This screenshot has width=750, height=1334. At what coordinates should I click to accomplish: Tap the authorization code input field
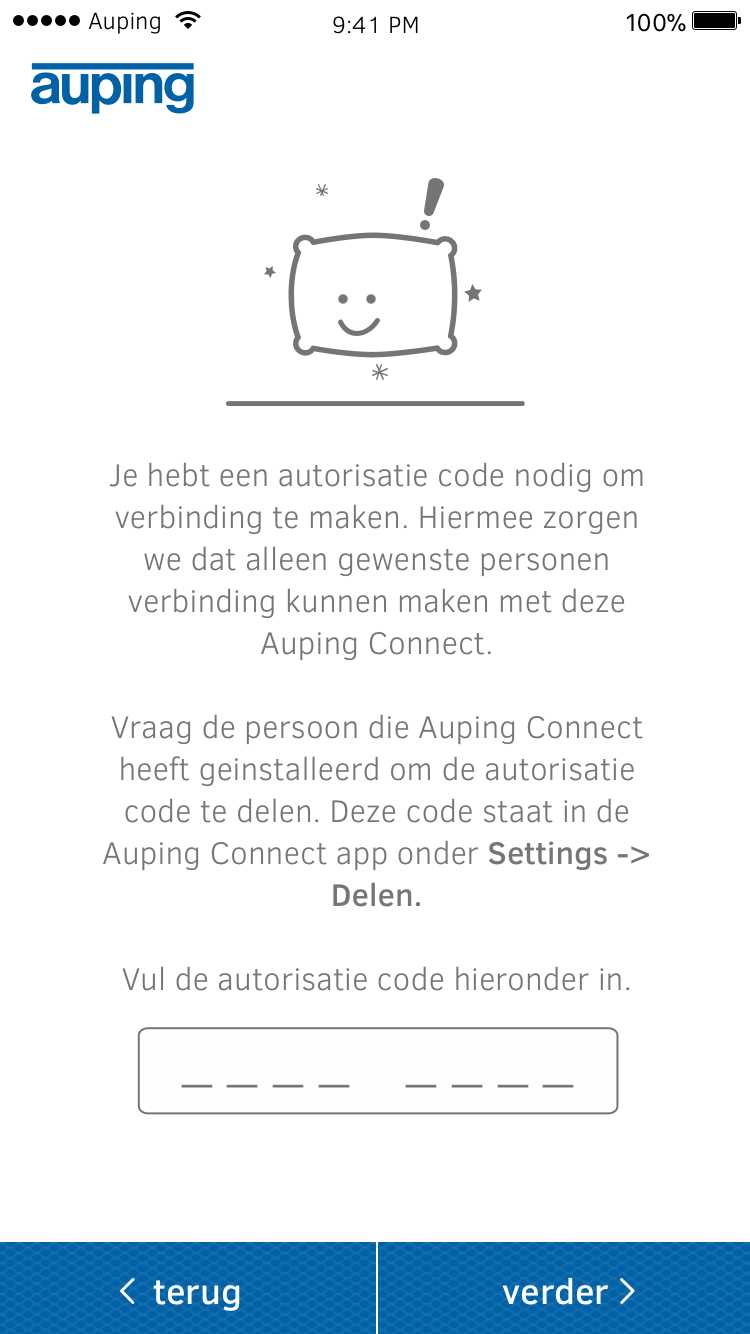click(x=377, y=1070)
